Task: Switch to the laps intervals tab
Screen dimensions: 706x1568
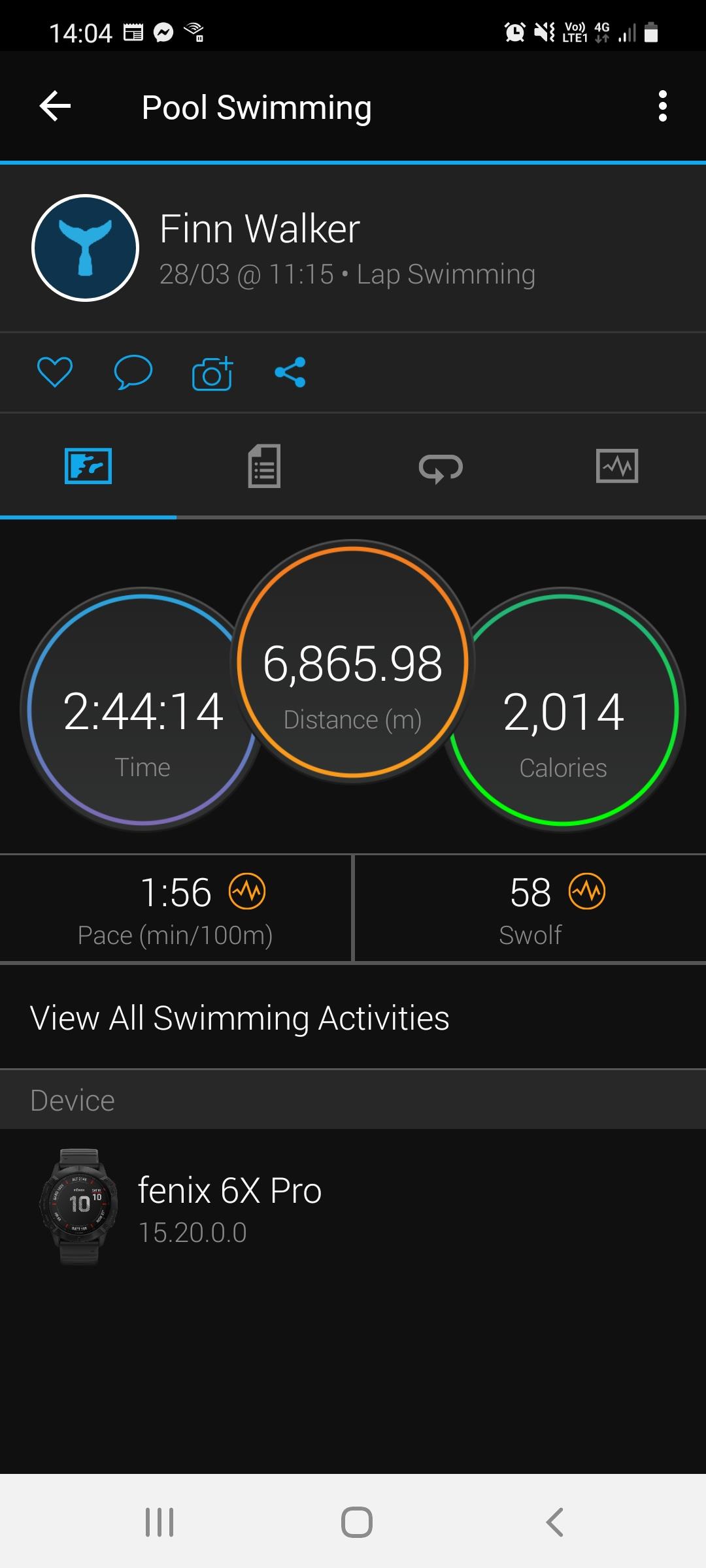Action: click(x=441, y=466)
